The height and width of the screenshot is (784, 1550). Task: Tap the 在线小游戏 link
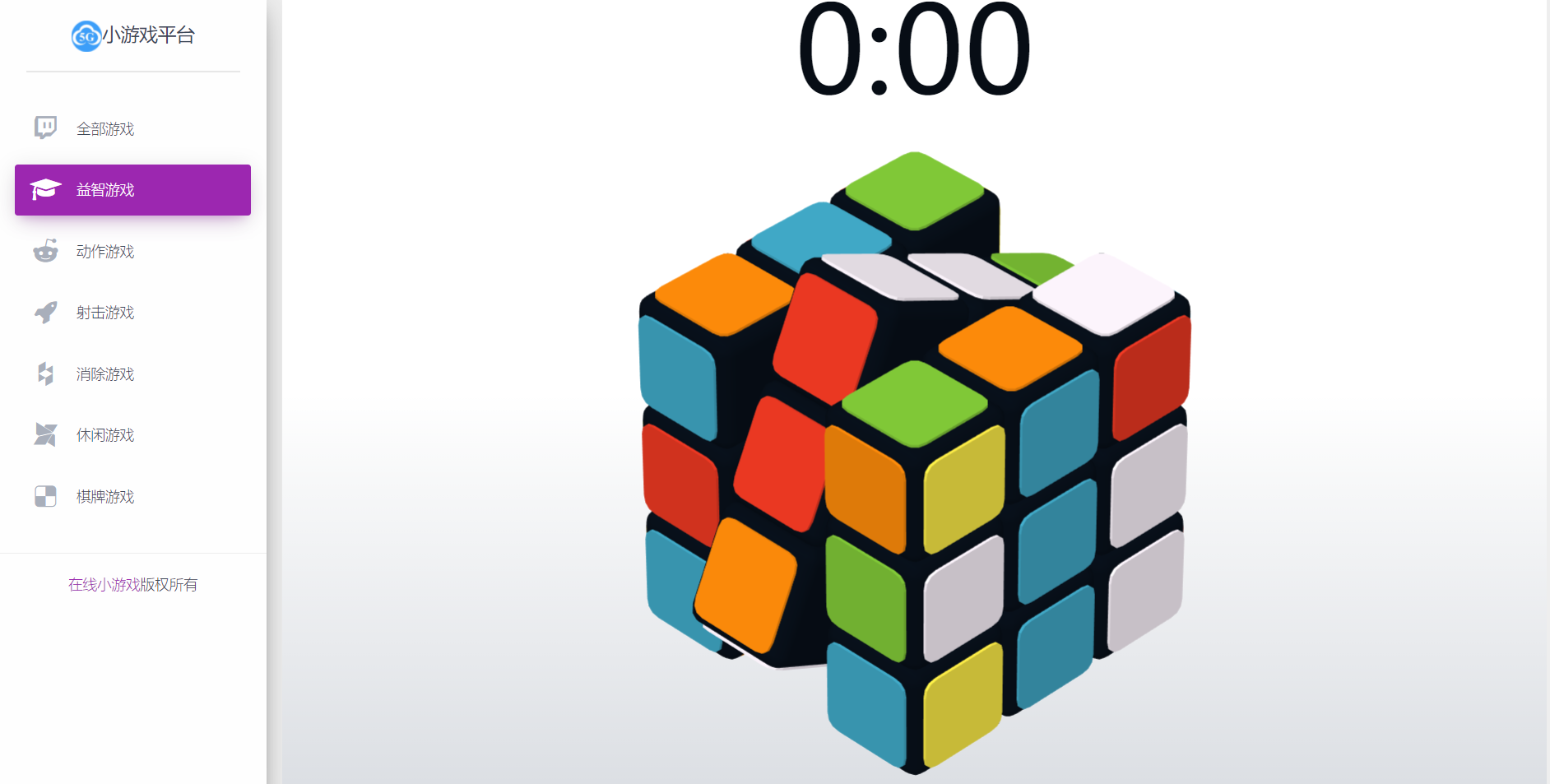pos(104,585)
